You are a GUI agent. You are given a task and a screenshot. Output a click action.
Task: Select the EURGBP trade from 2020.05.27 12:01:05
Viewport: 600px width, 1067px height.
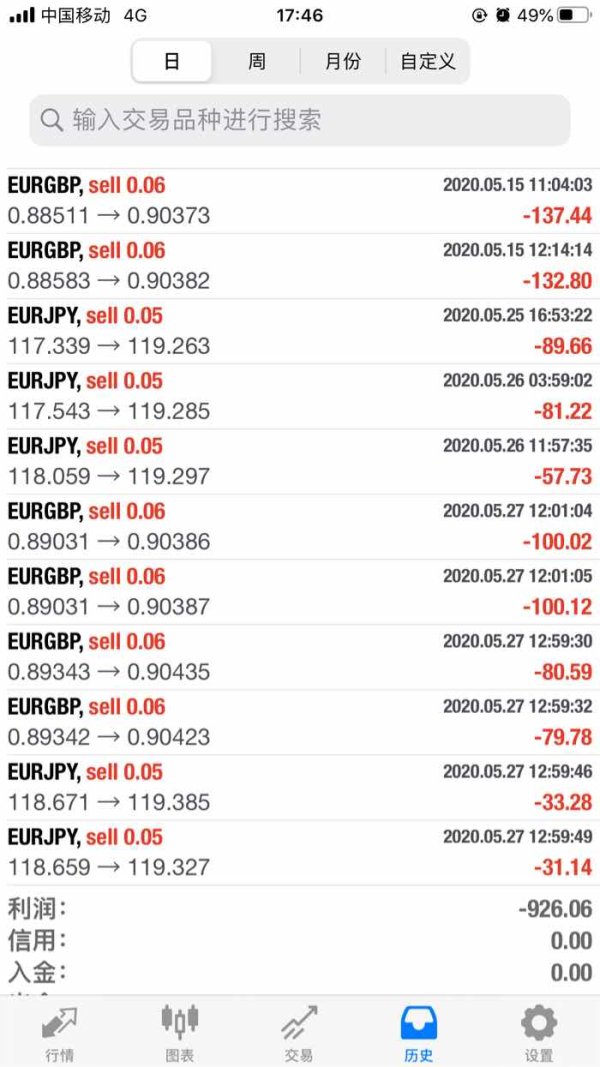[x=300, y=591]
